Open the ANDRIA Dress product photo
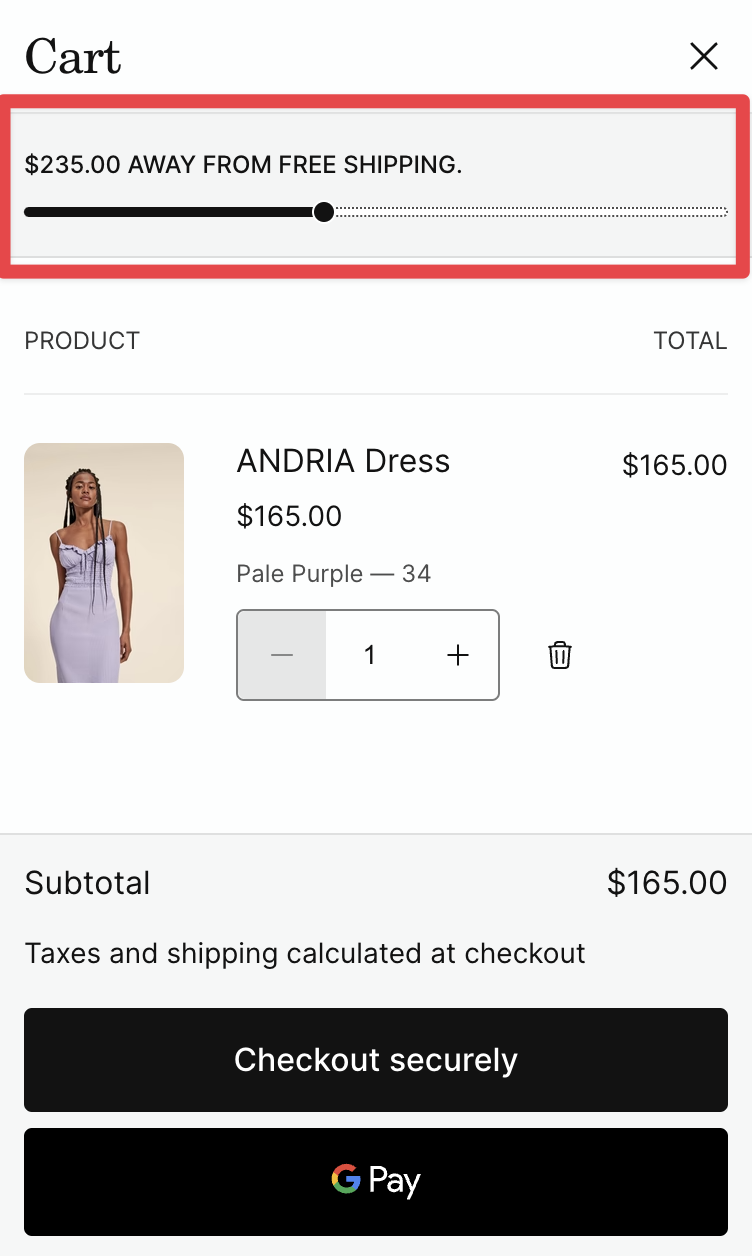This screenshot has width=752, height=1256. tap(104, 563)
